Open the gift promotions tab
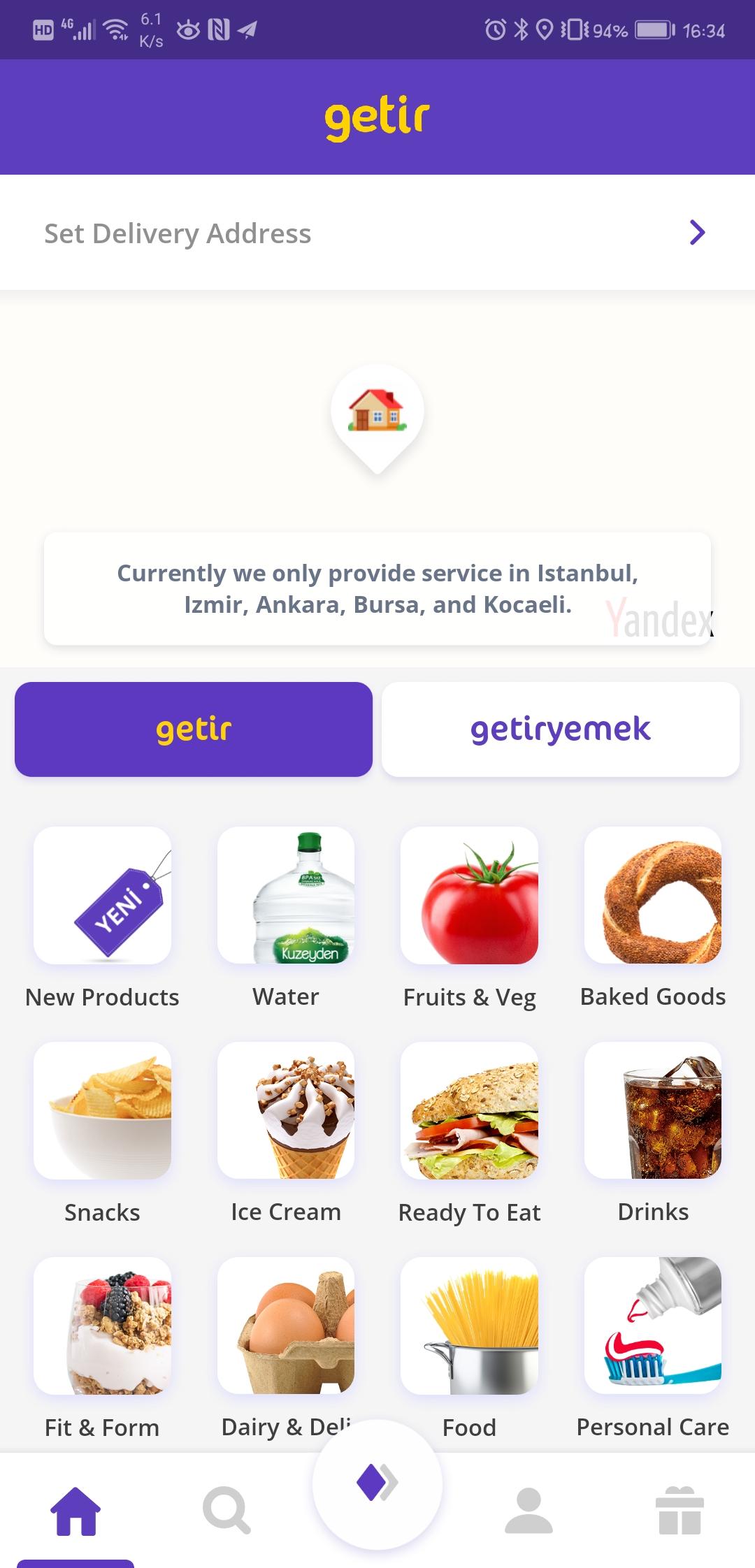755x1568 pixels. tap(679, 1511)
